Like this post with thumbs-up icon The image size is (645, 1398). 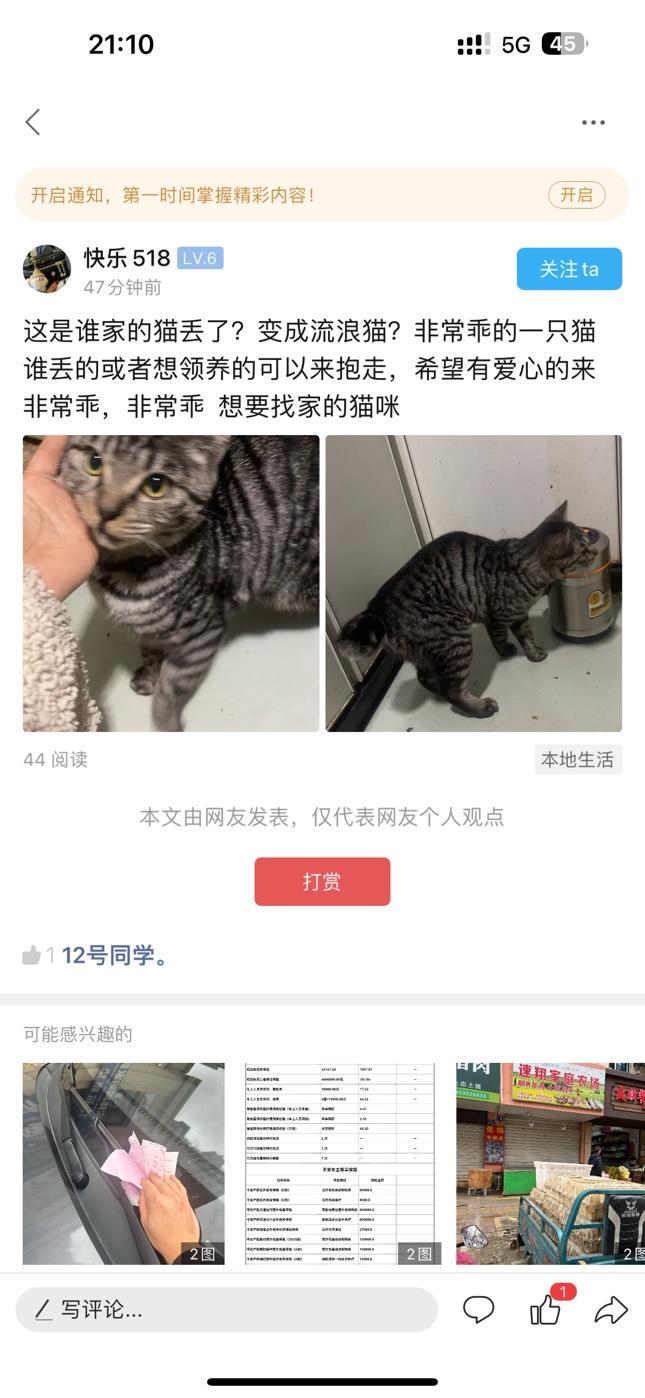pyautogui.click(x=545, y=1309)
